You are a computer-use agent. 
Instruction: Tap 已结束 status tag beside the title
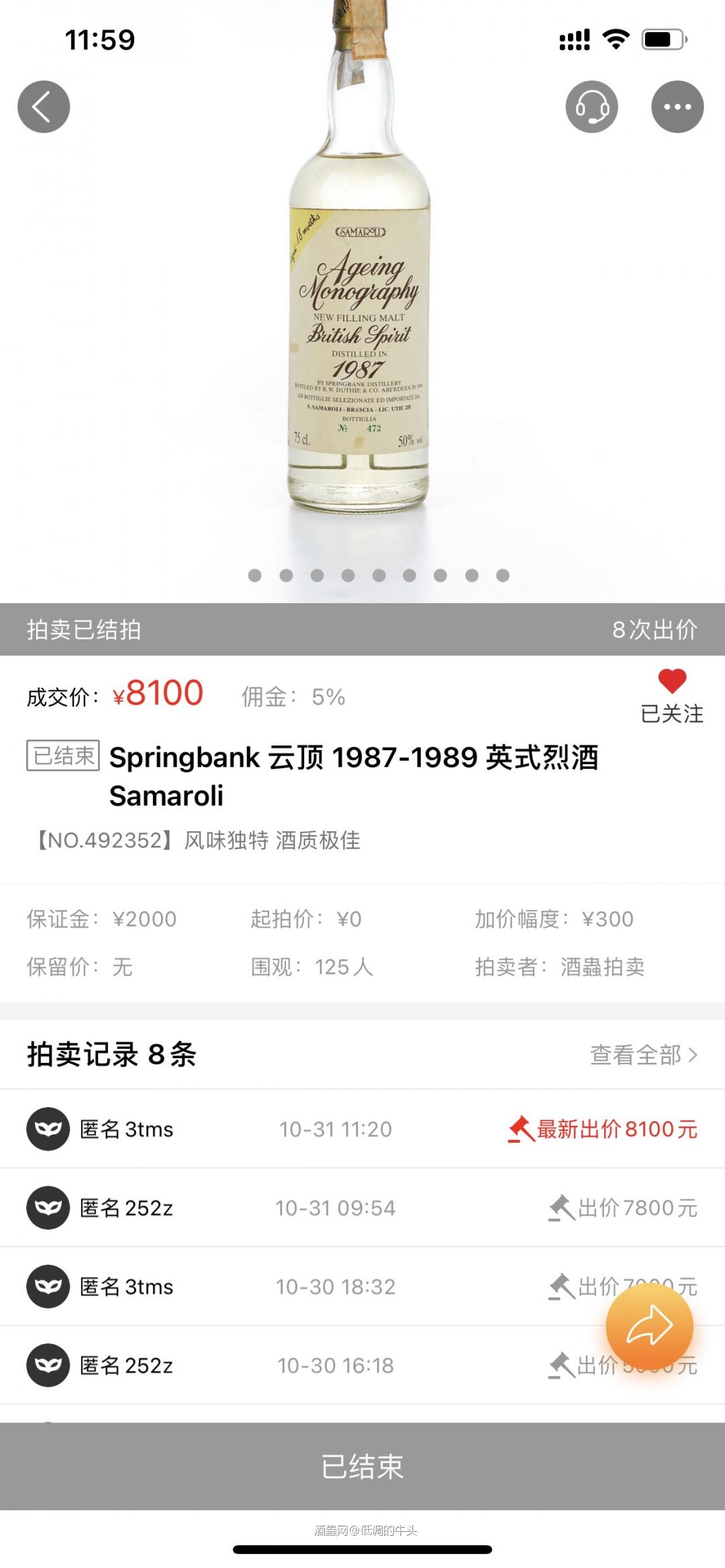[x=62, y=757]
